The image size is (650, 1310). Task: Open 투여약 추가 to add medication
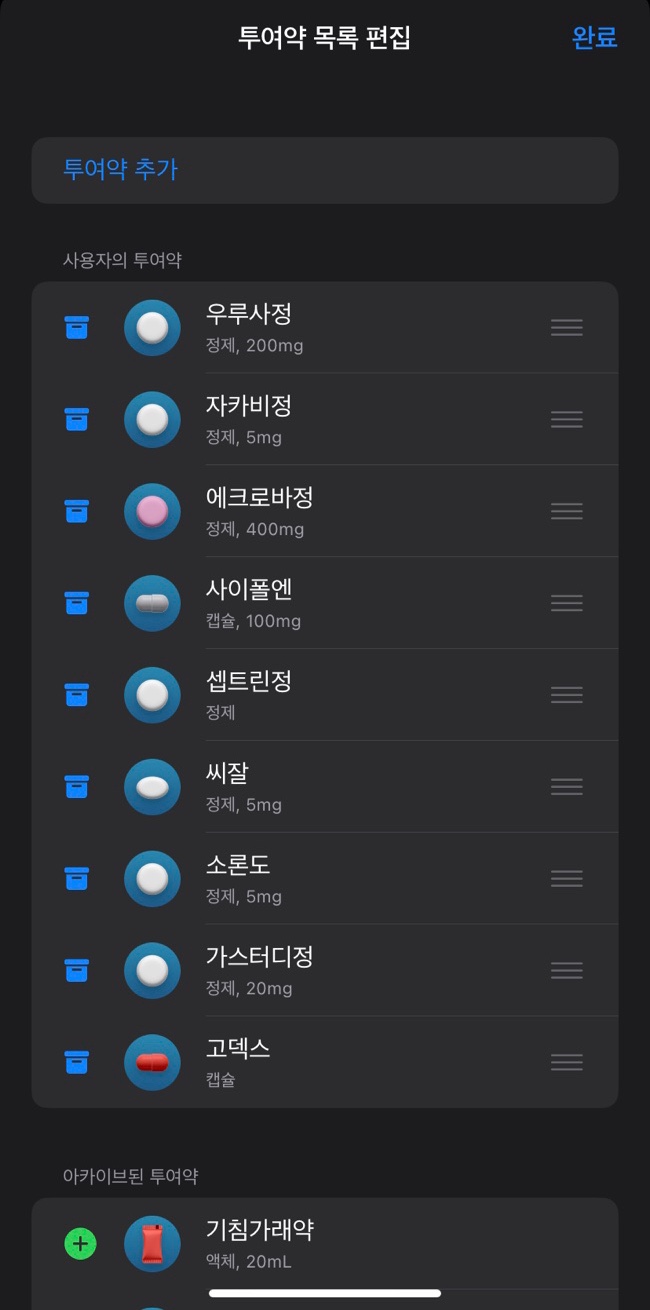pyautogui.click(x=325, y=170)
